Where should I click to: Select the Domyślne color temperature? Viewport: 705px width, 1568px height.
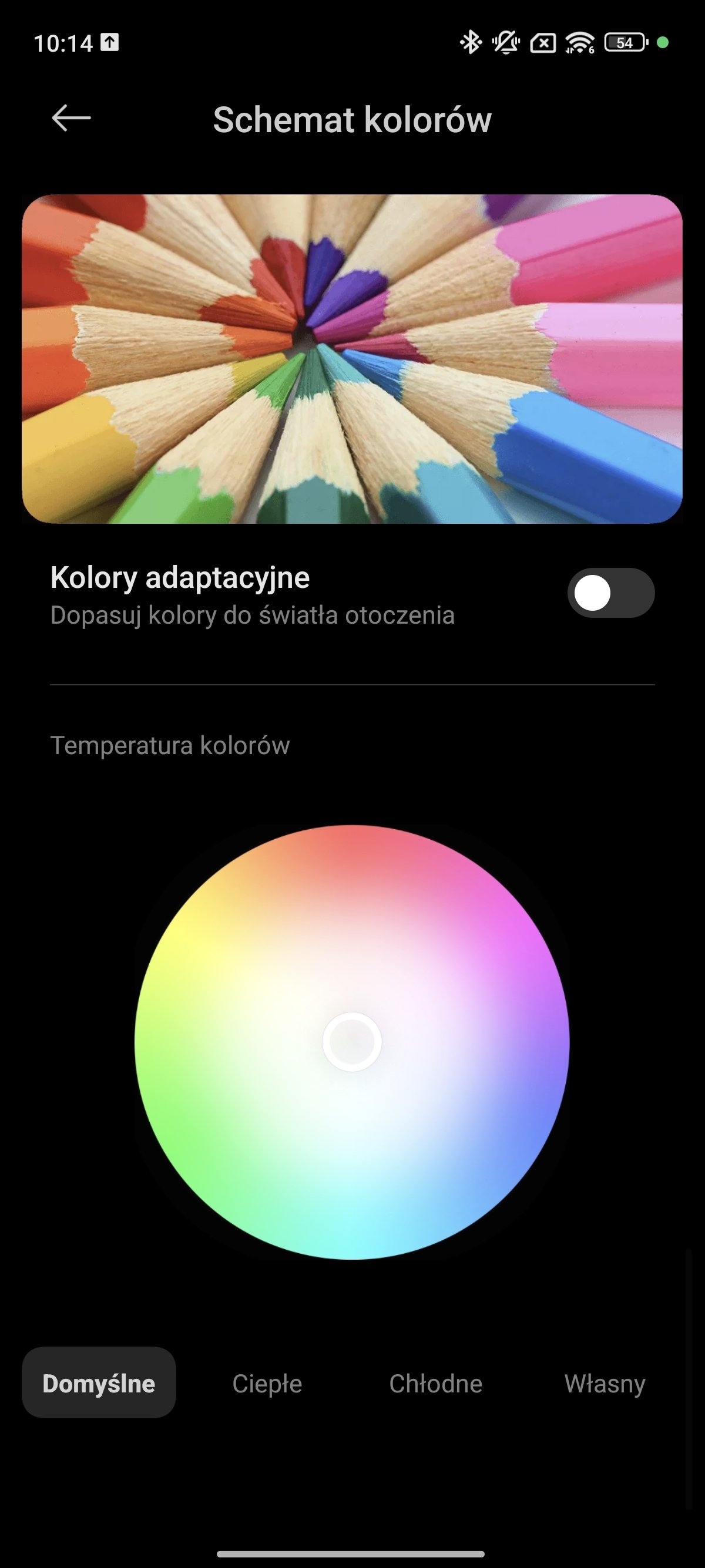click(99, 1384)
